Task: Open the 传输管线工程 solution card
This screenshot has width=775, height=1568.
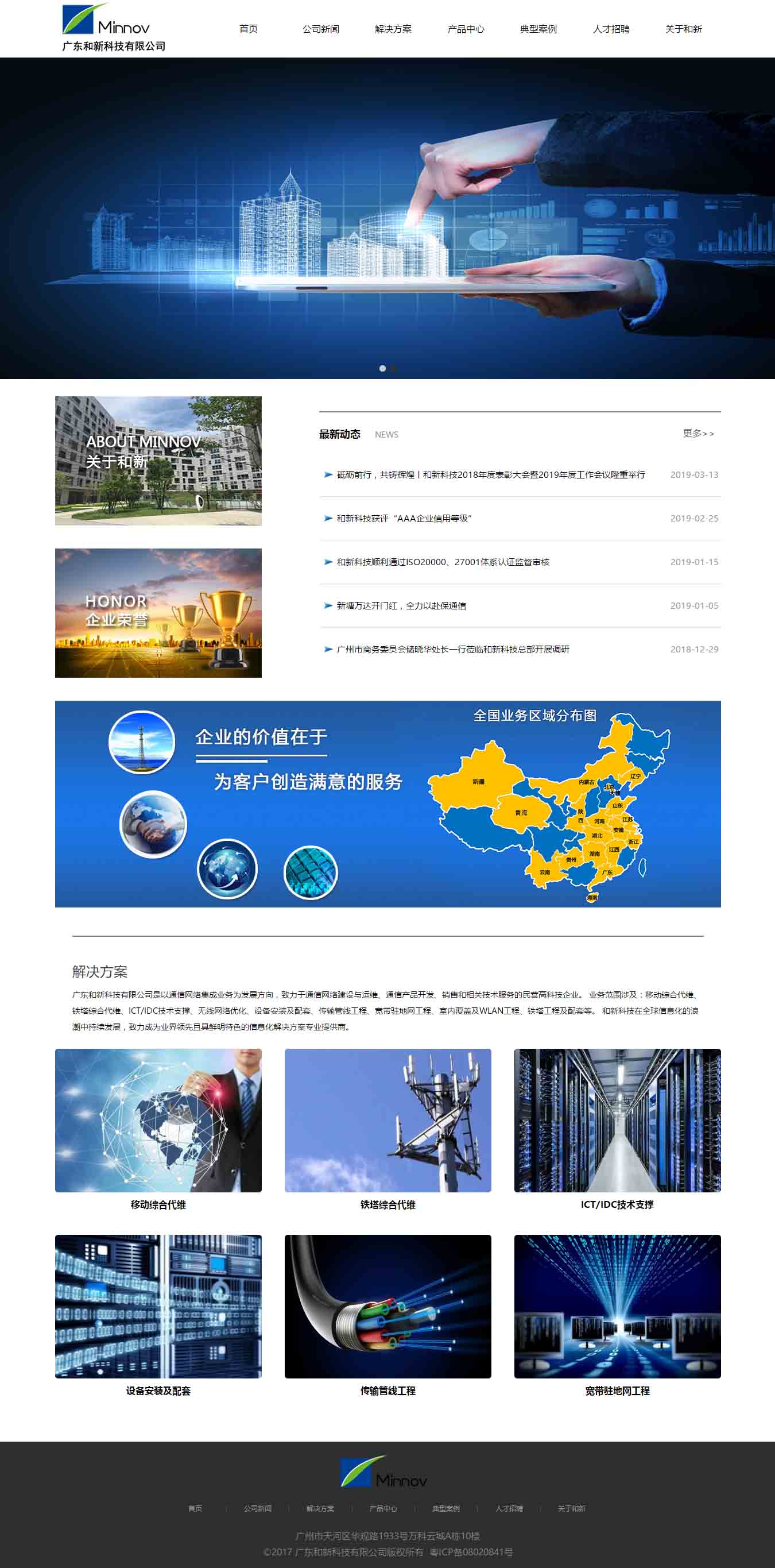Action: coord(387,1306)
